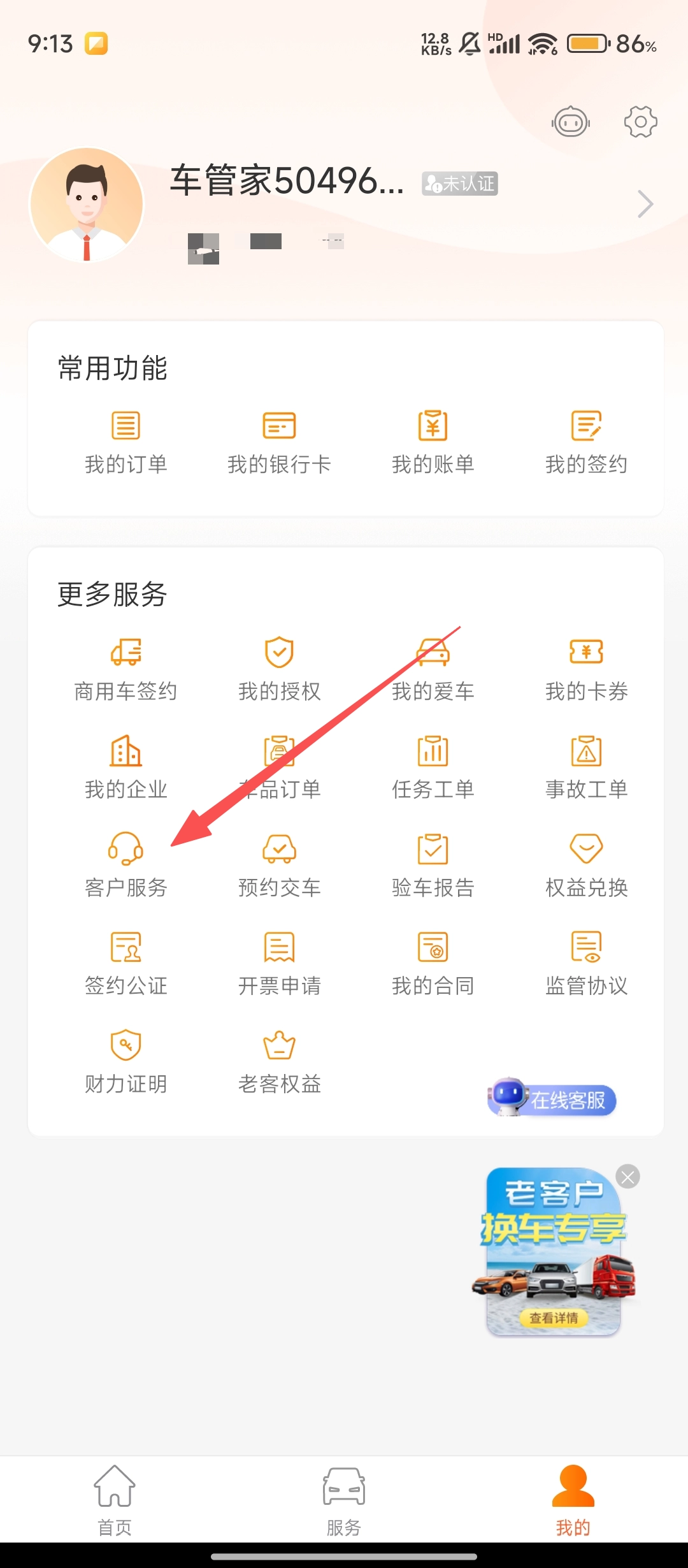Screen dimensions: 688x1568
Task: Open the robot assistant icon
Action: point(570,122)
